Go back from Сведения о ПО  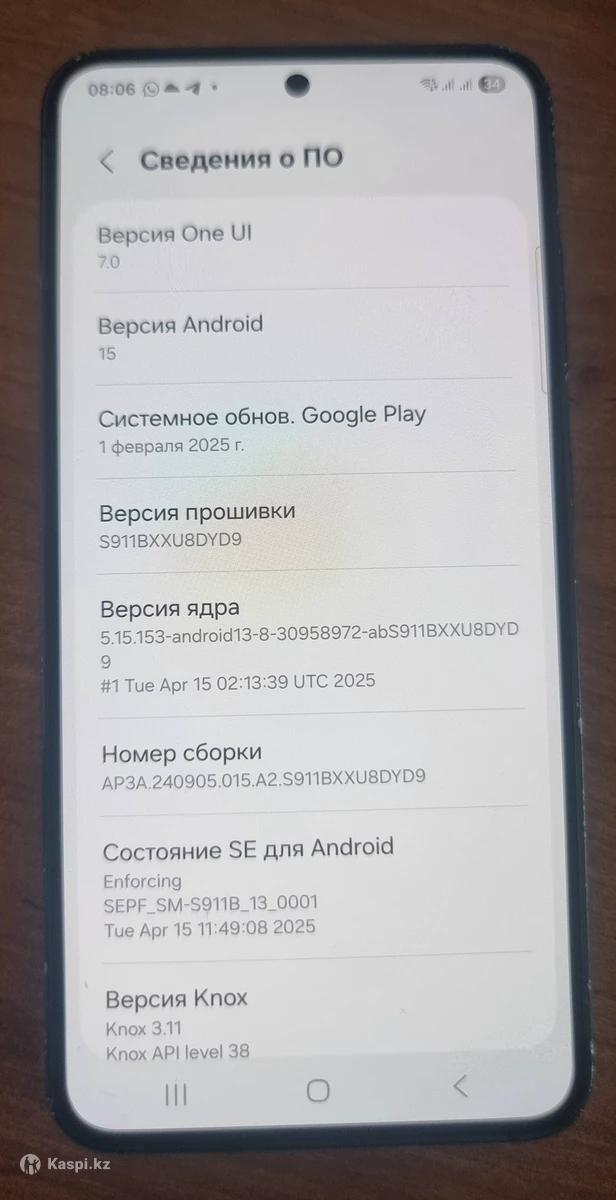coord(107,162)
